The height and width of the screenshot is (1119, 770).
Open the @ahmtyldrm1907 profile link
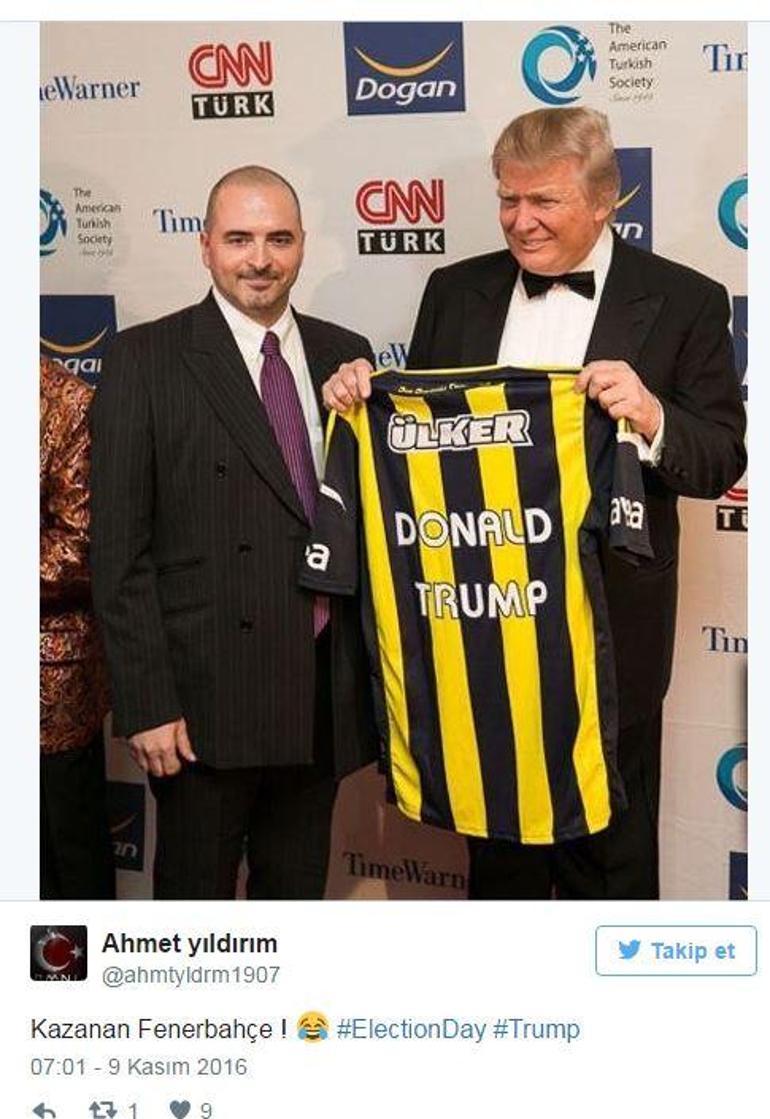190,975
